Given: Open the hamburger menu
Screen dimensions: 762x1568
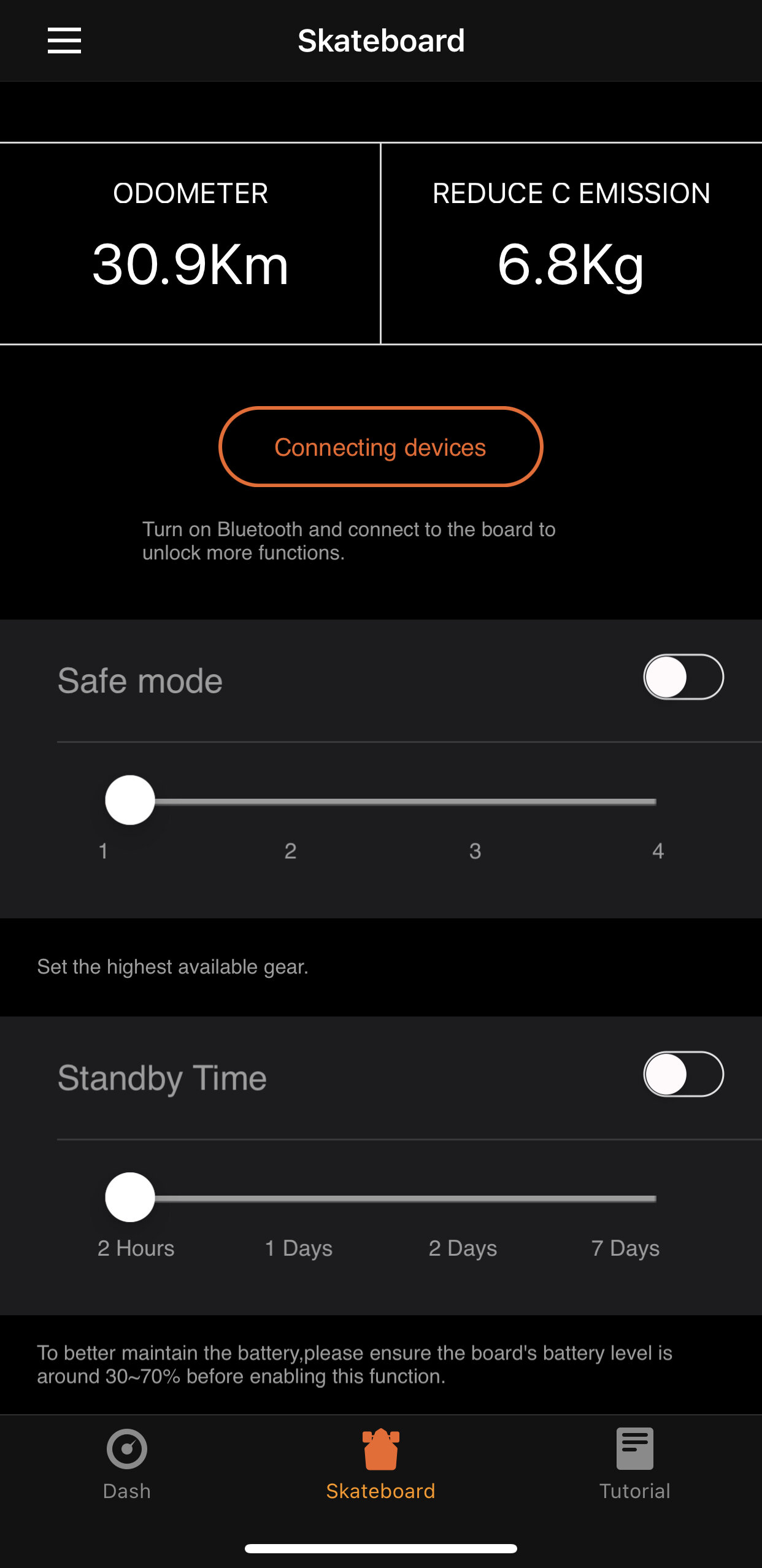Looking at the screenshot, I should (x=64, y=40).
